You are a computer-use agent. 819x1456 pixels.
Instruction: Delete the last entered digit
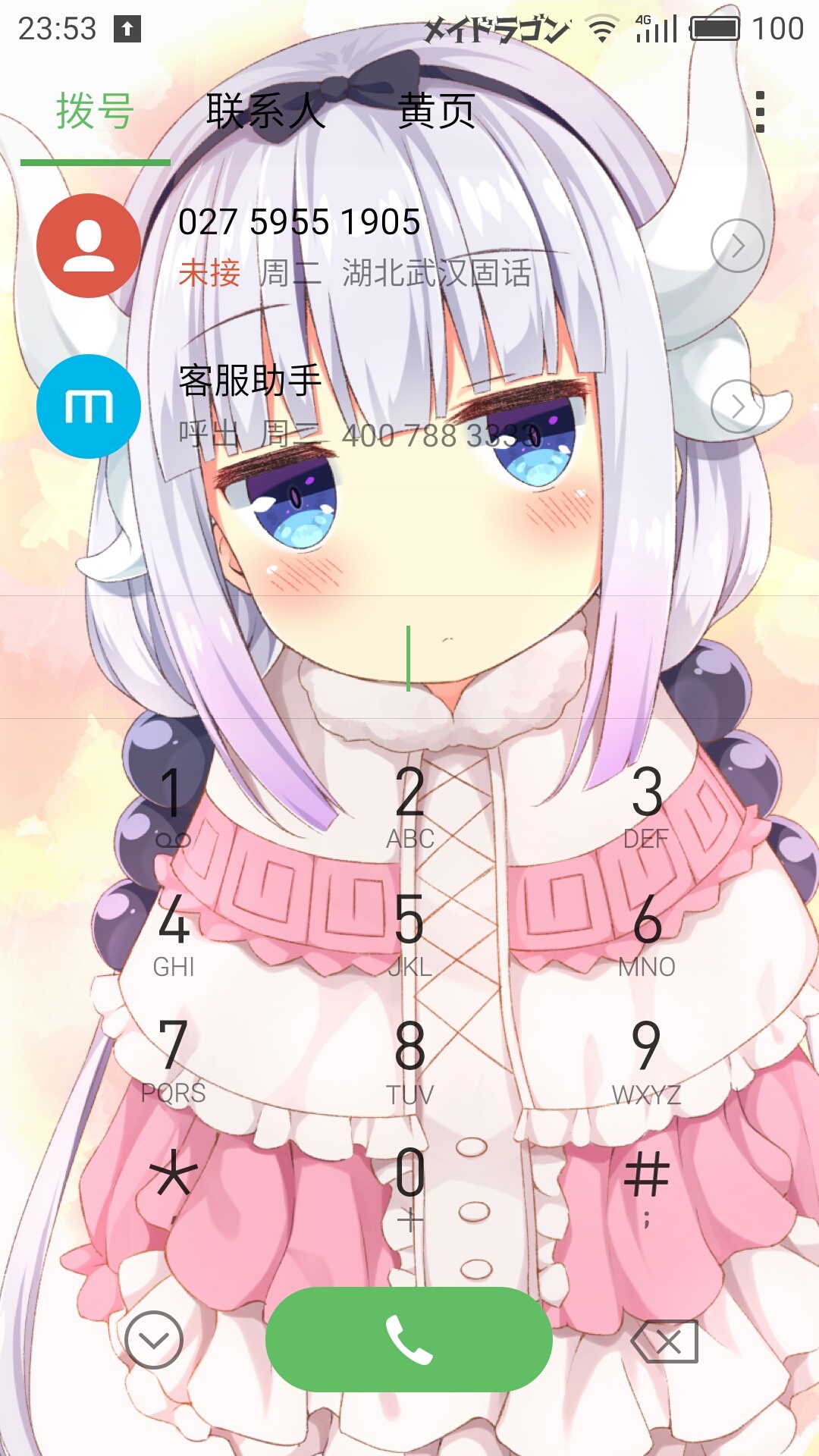664,1341
